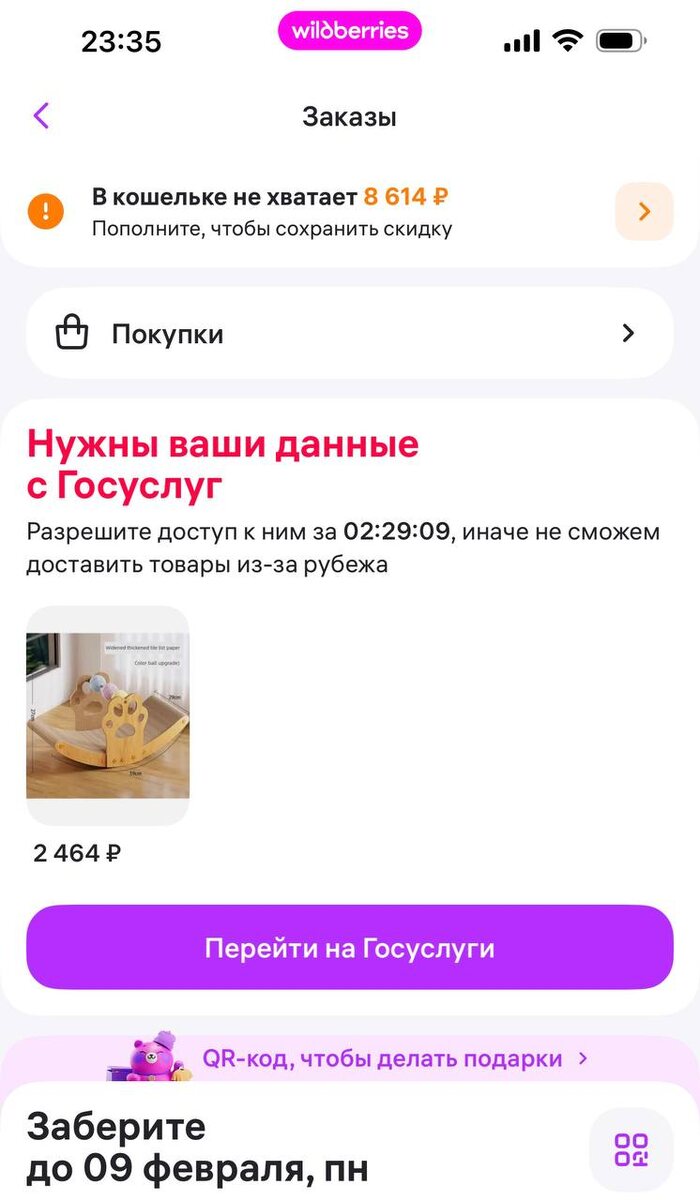700x1200 pixels.
Task: Open the Покупки row
Action: tap(349, 334)
